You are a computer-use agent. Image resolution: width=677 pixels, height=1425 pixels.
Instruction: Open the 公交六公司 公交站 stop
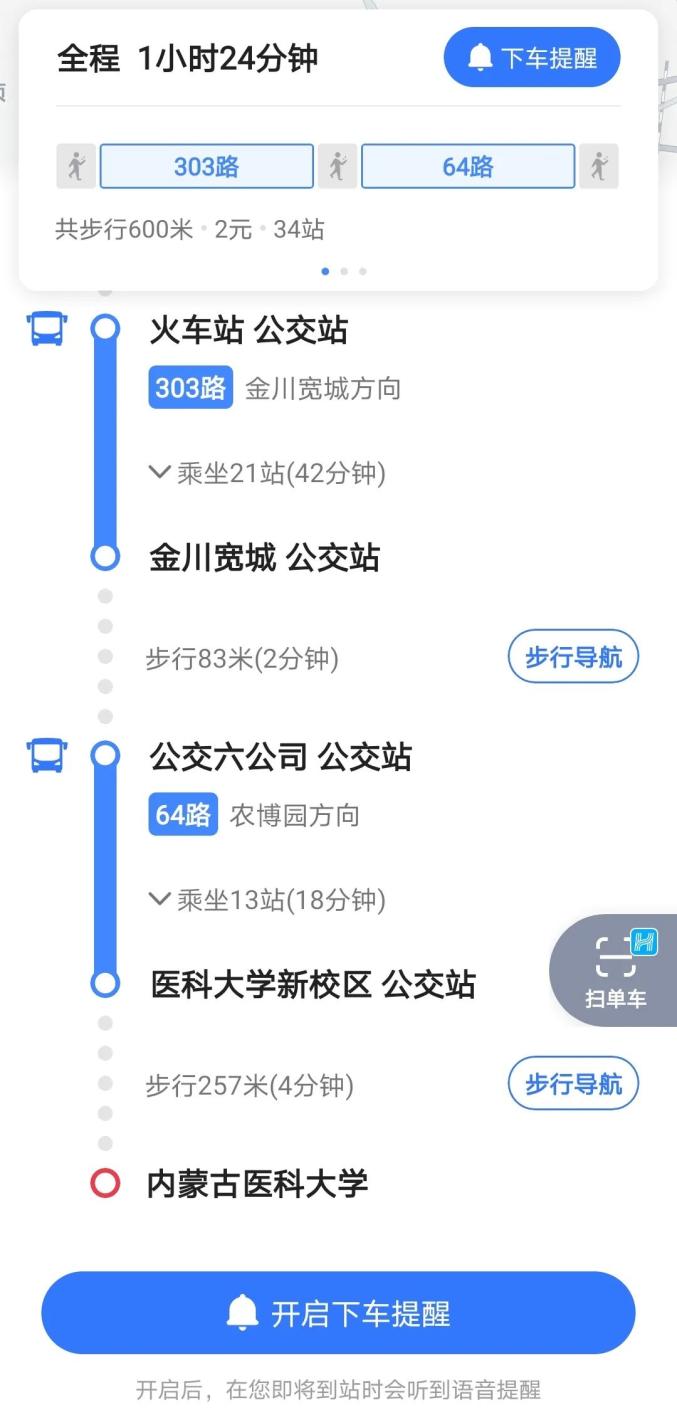(x=280, y=758)
